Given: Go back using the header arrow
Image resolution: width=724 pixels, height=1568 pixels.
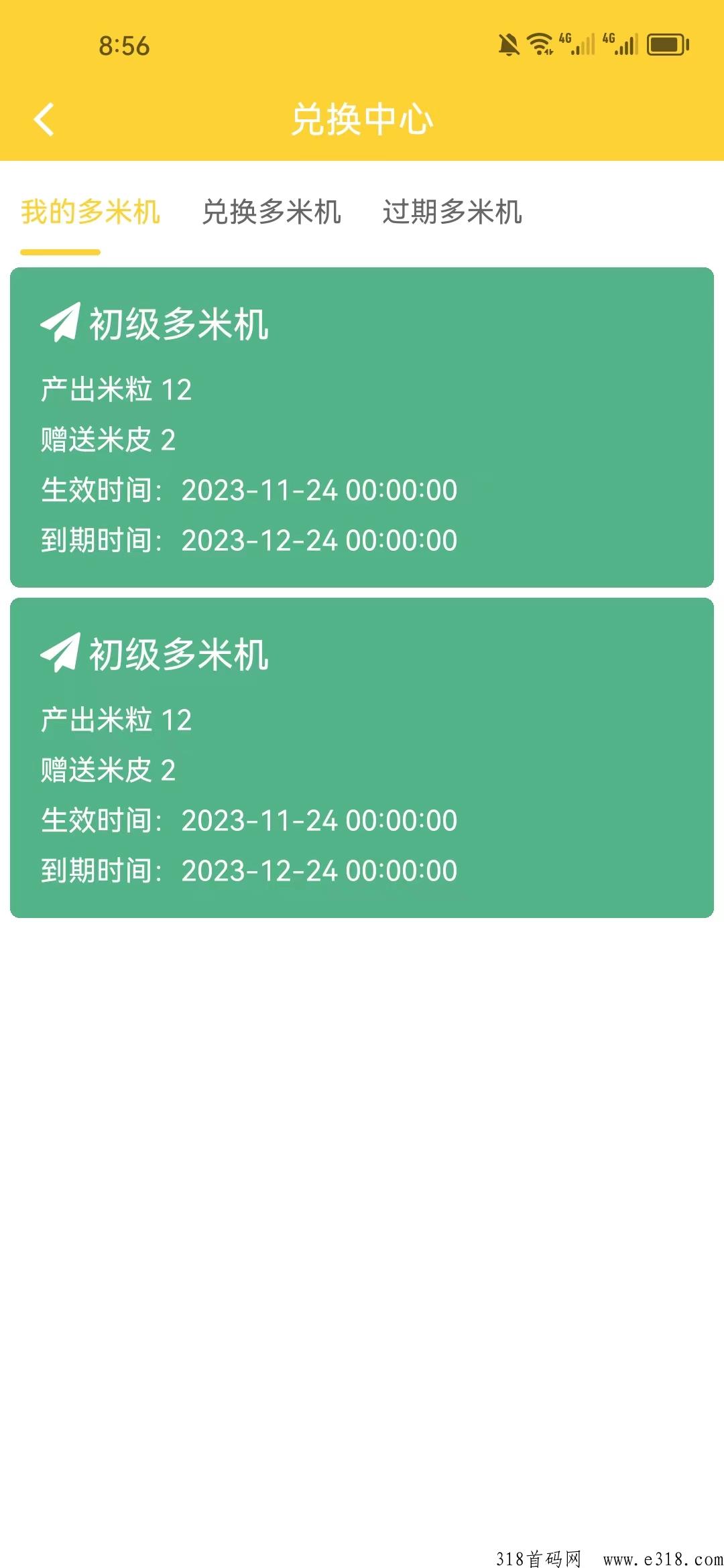Looking at the screenshot, I should tap(44, 120).
